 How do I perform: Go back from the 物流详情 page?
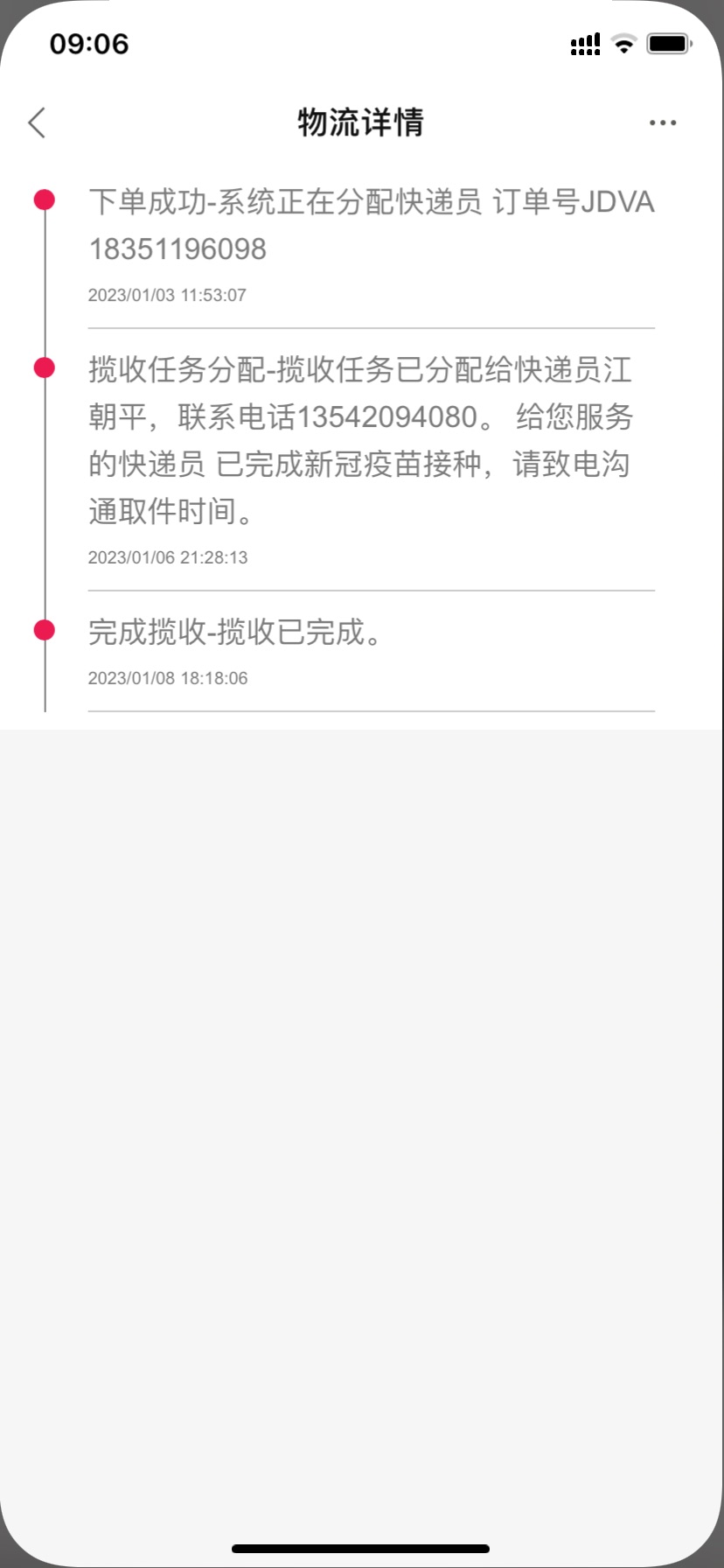click(37, 122)
